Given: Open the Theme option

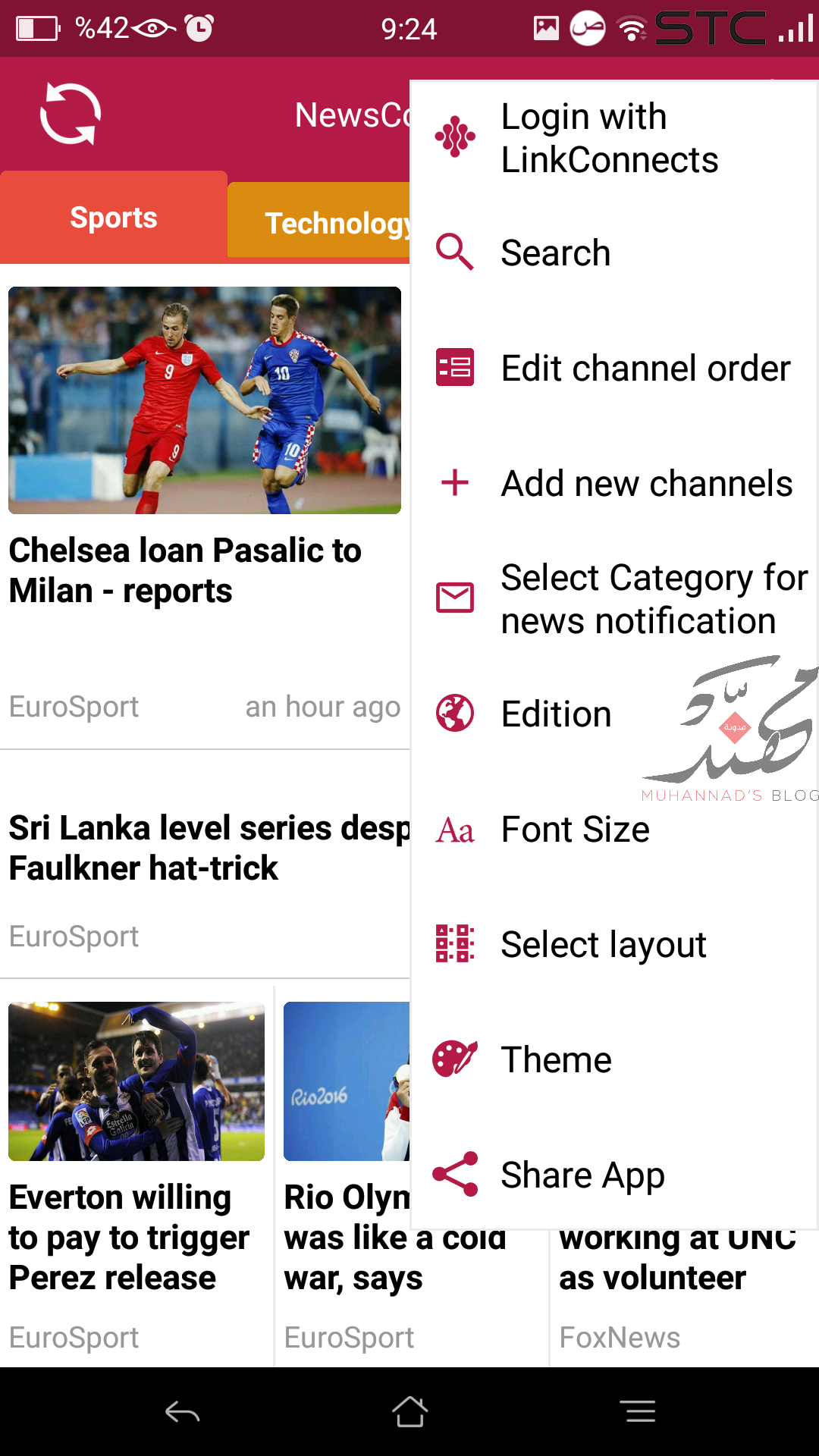Looking at the screenshot, I should tap(556, 1060).
